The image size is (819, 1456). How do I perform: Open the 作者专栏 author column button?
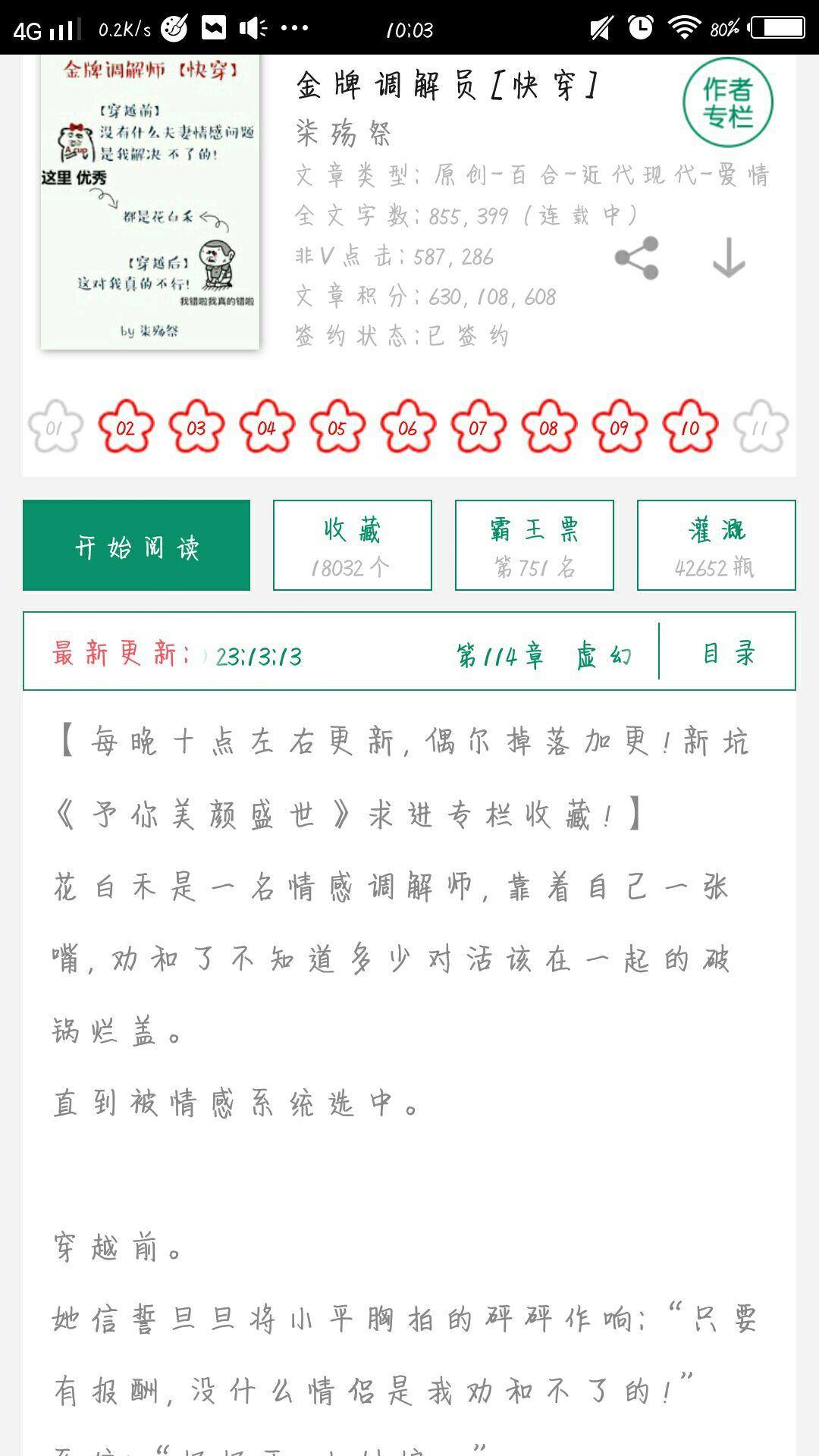727,103
